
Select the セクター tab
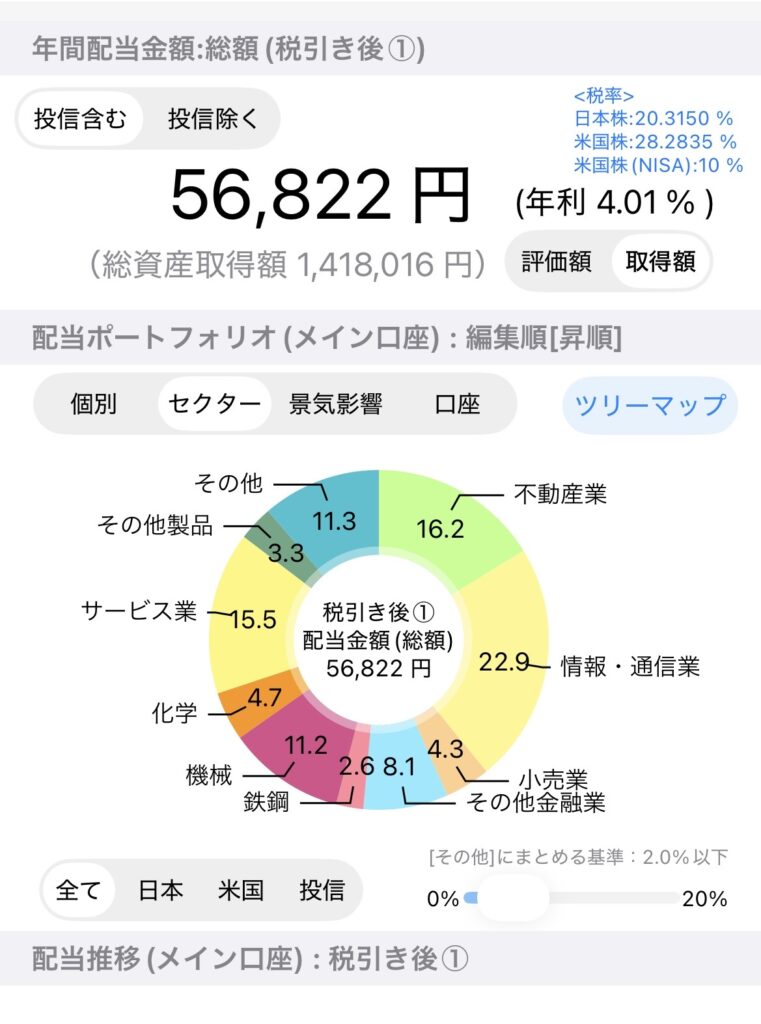click(x=215, y=404)
